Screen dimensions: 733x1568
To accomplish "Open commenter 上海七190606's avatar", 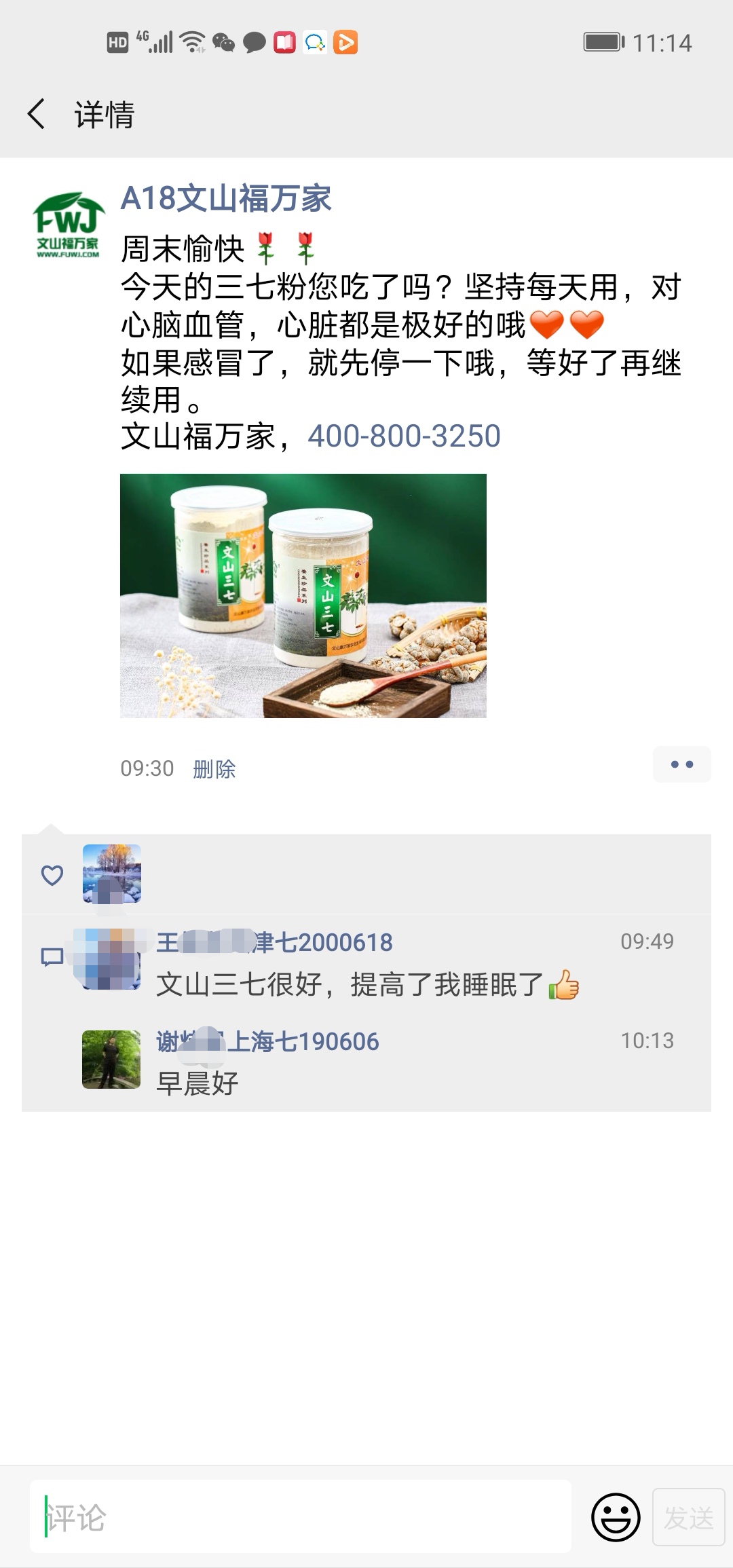I will (111, 1059).
